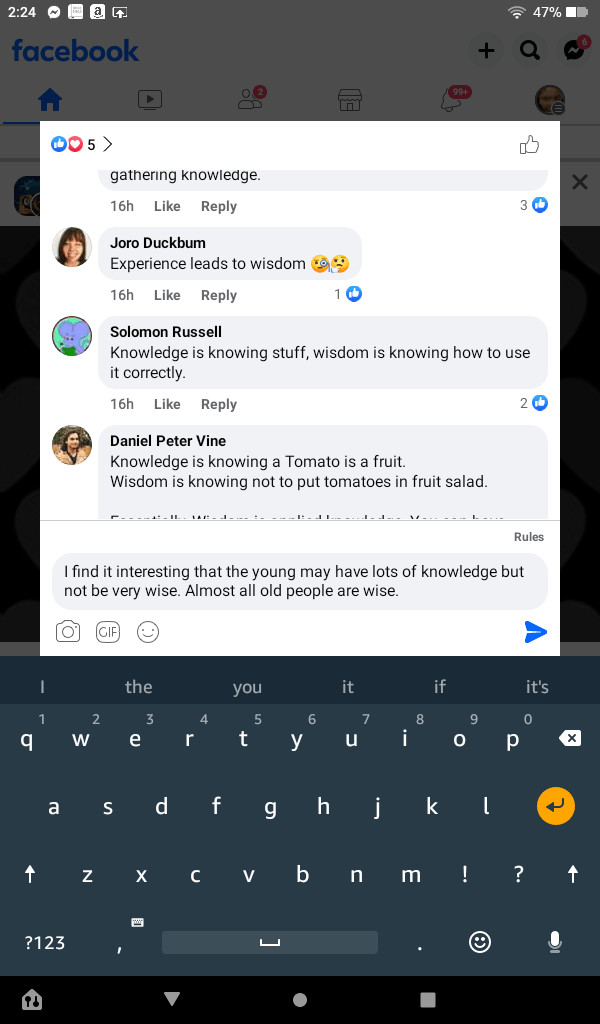The height and width of the screenshot is (1024, 600).
Task: Open Solomon Russell's profile picture
Action: 72,337
